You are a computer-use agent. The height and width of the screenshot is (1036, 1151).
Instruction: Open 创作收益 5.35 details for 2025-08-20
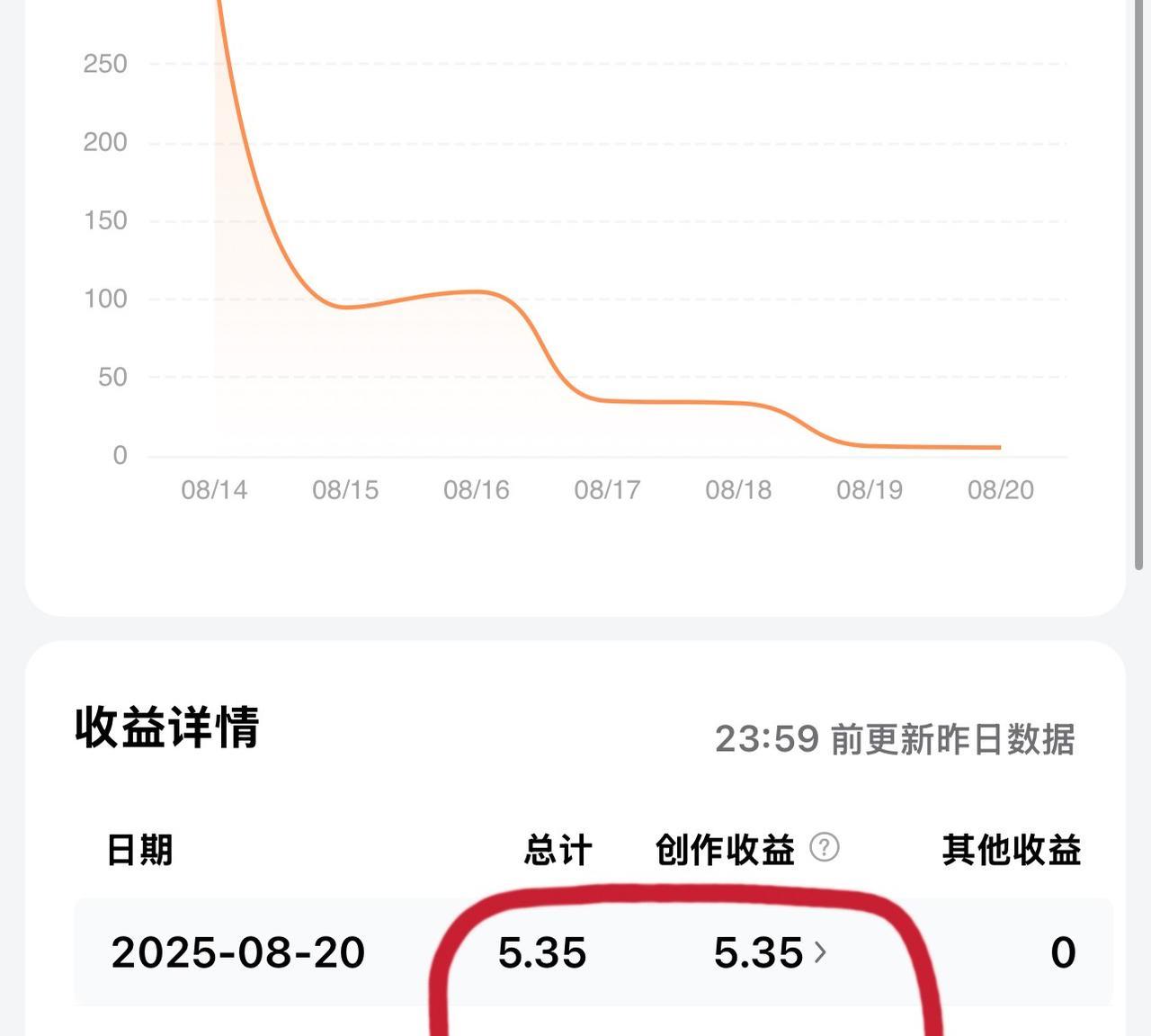point(770,952)
